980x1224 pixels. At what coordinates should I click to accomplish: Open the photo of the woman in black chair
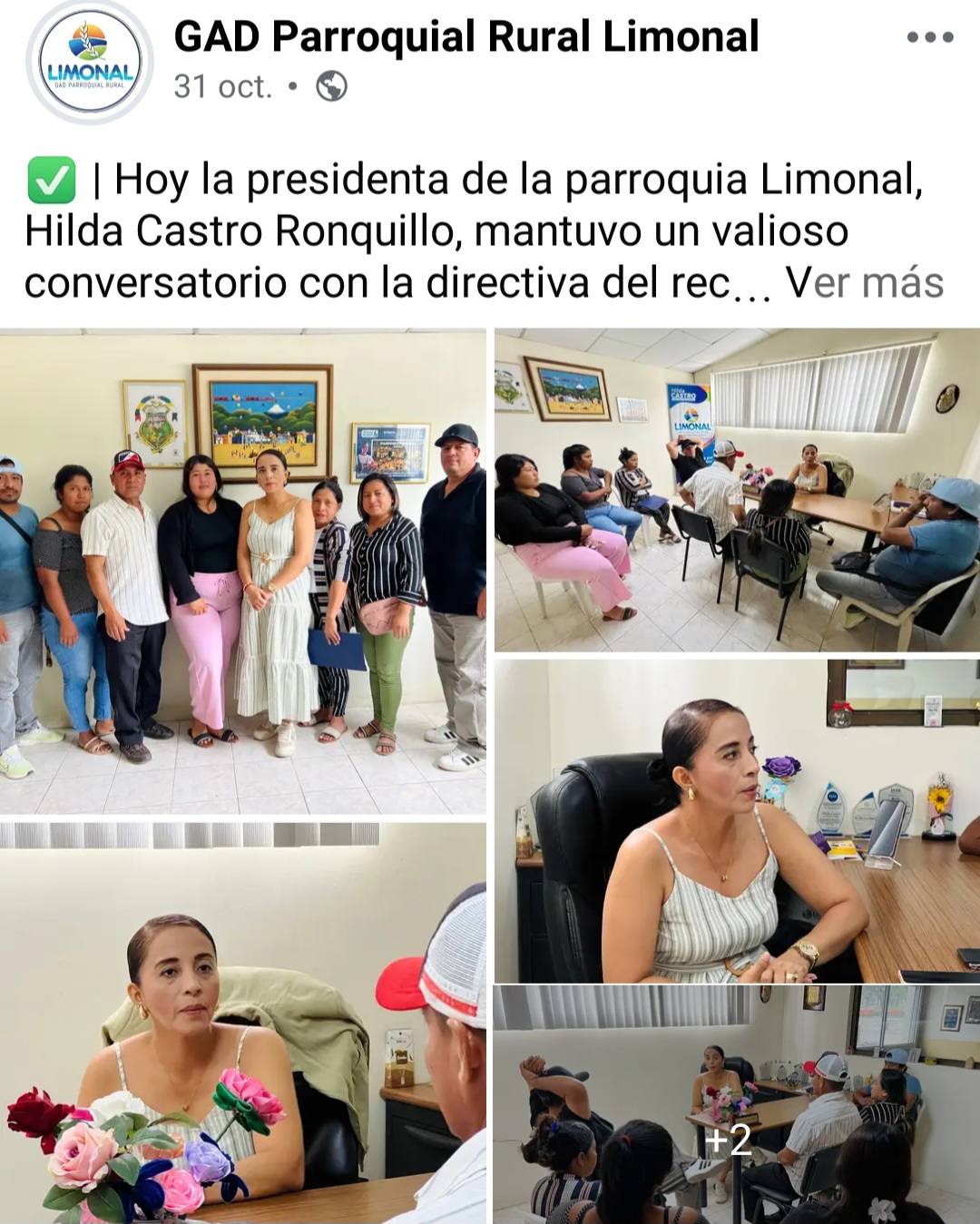737,821
